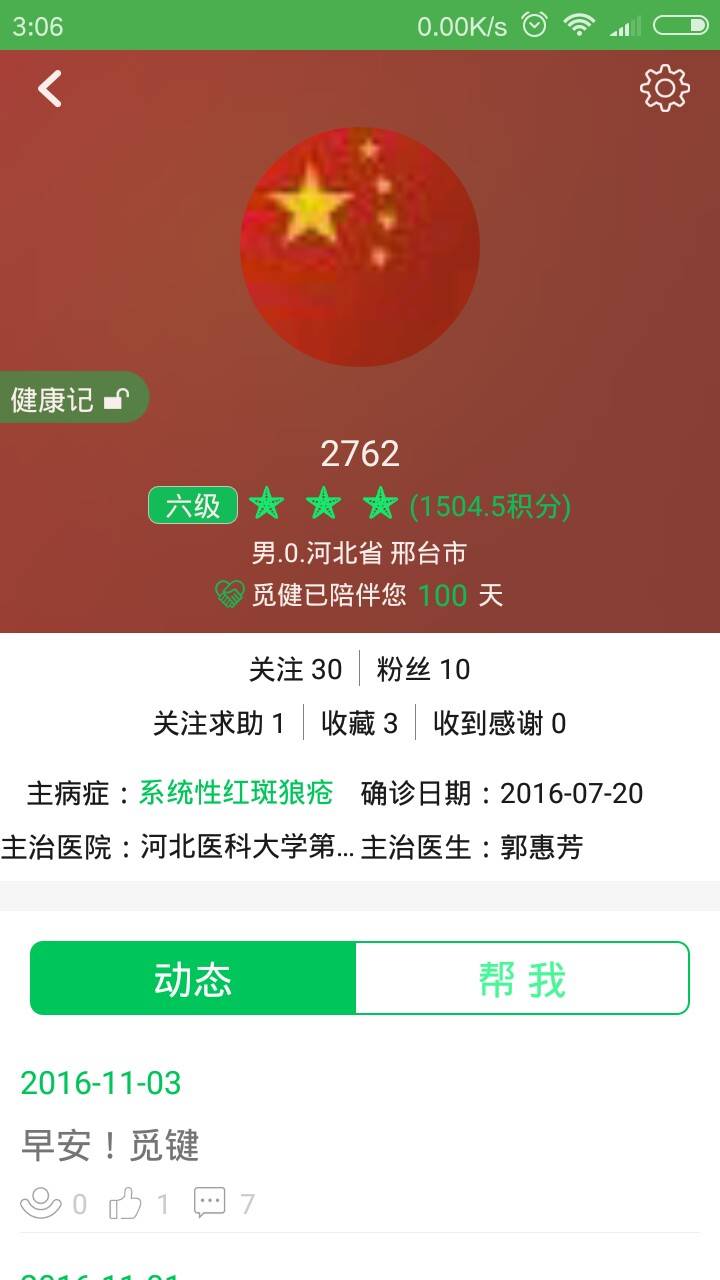Open 关注求助 1 list

click(x=219, y=723)
